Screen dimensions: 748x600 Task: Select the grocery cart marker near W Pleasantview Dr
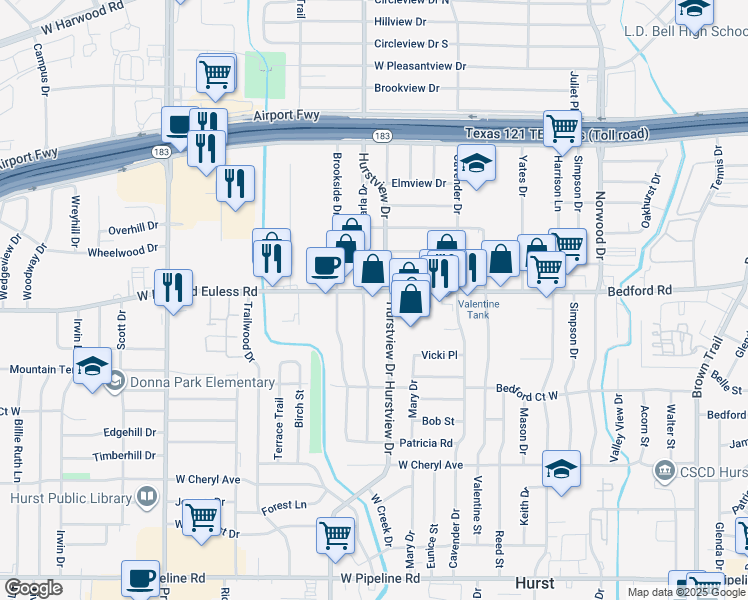(x=216, y=72)
